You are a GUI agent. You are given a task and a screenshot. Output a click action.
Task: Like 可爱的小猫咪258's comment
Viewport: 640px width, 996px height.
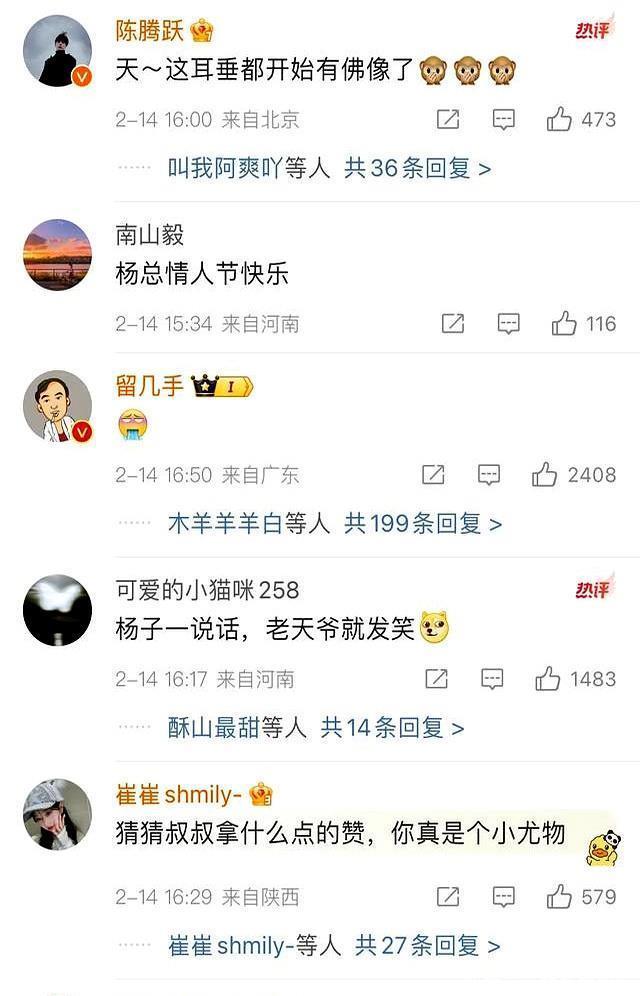(x=548, y=679)
